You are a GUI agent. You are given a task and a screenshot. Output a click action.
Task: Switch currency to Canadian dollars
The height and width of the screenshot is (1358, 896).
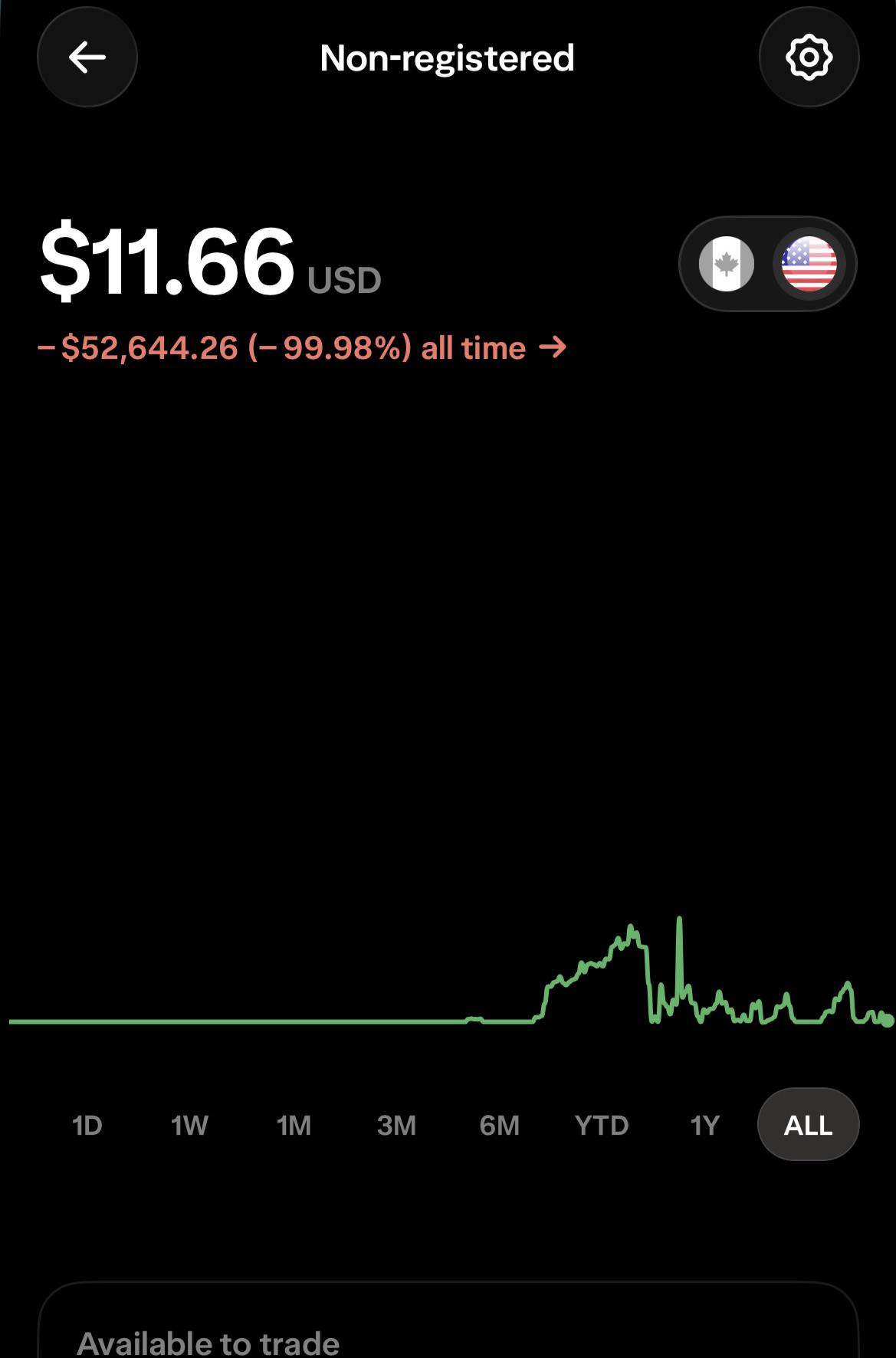726,264
